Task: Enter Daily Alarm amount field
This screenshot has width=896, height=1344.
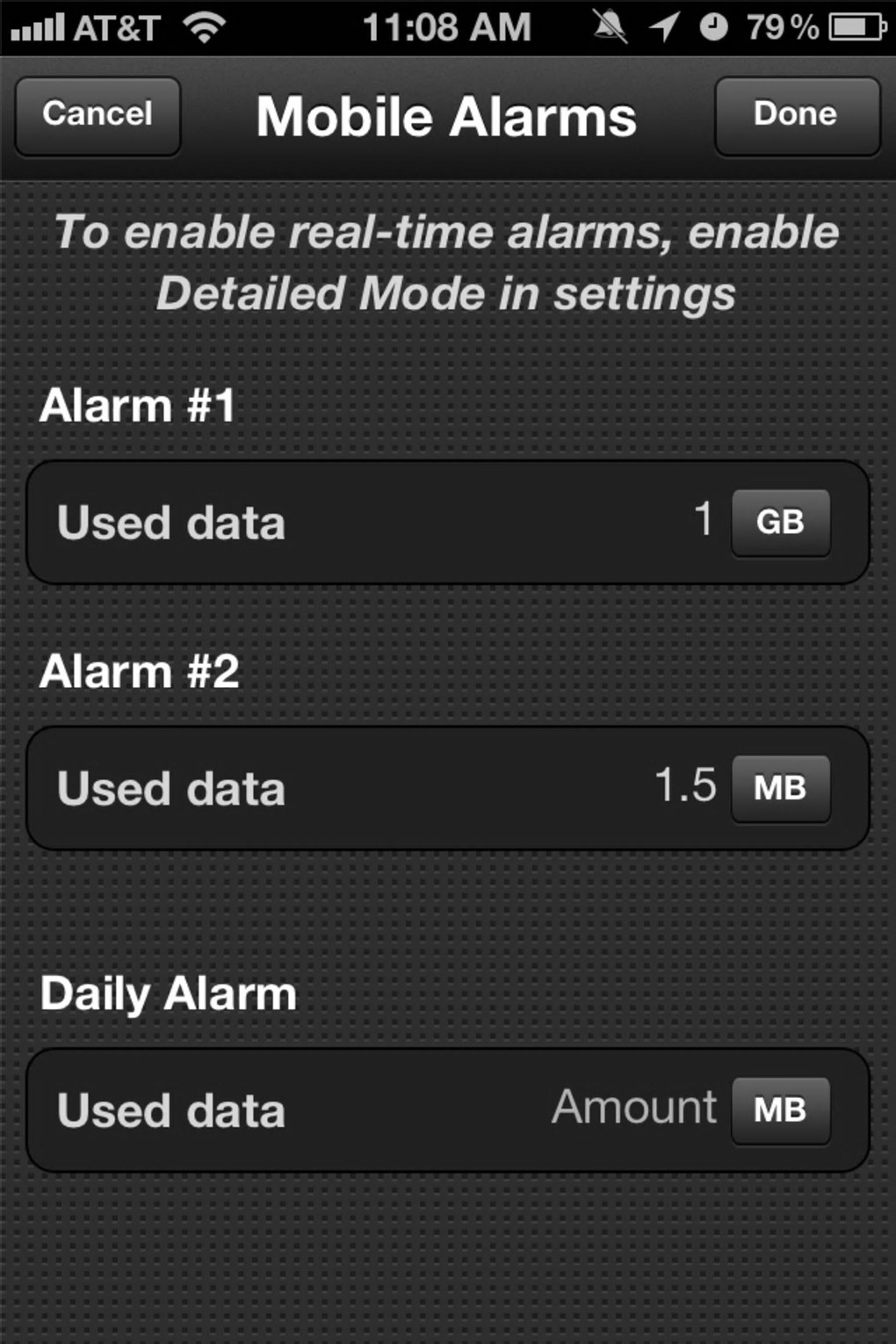Action: pos(634,1109)
